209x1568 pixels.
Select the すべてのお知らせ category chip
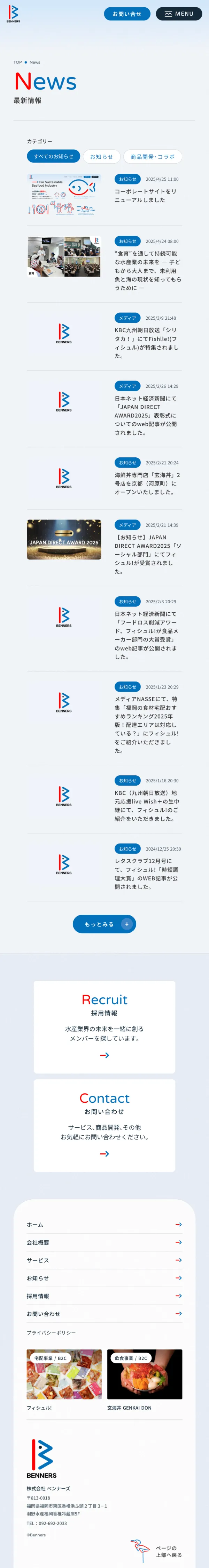coord(54,156)
